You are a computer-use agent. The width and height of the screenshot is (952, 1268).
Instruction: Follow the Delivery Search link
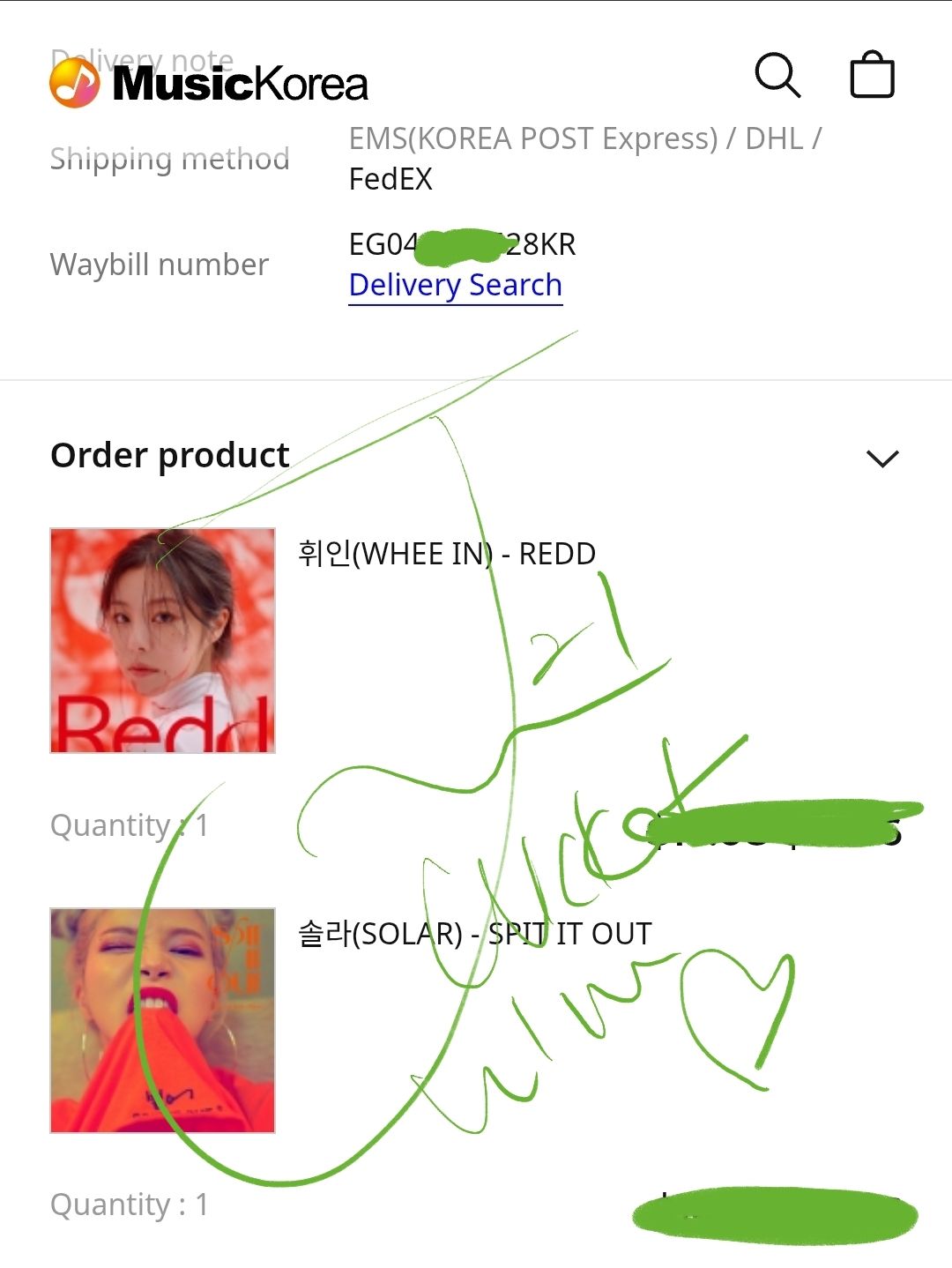(455, 286)
